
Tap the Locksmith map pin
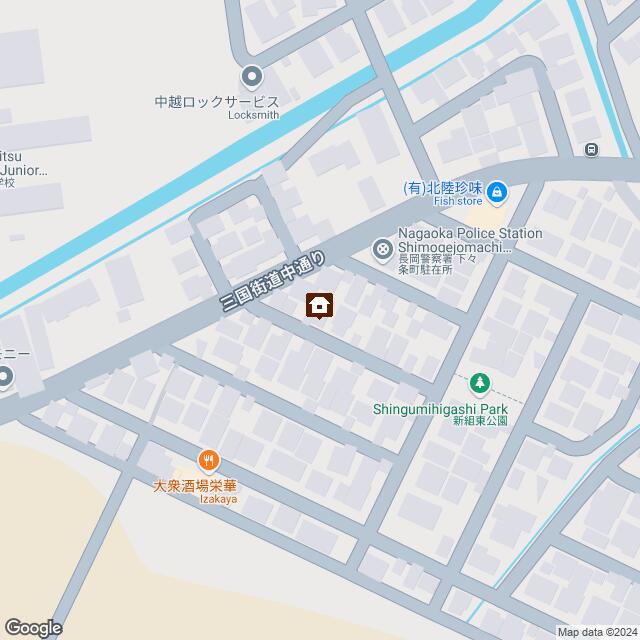(x=251, y=76)
